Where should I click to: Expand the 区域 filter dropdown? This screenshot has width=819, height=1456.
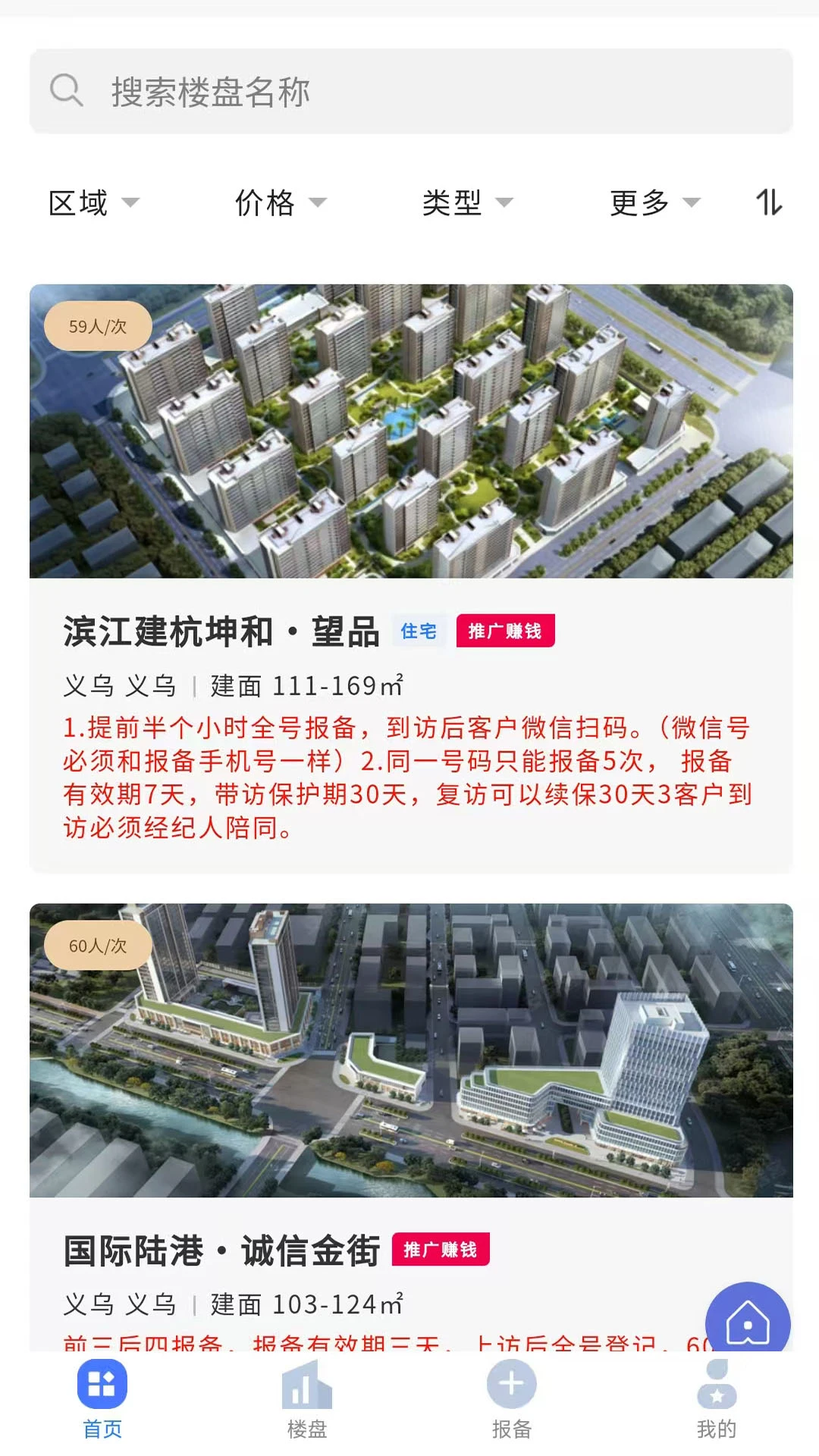[x=93, y=202]
